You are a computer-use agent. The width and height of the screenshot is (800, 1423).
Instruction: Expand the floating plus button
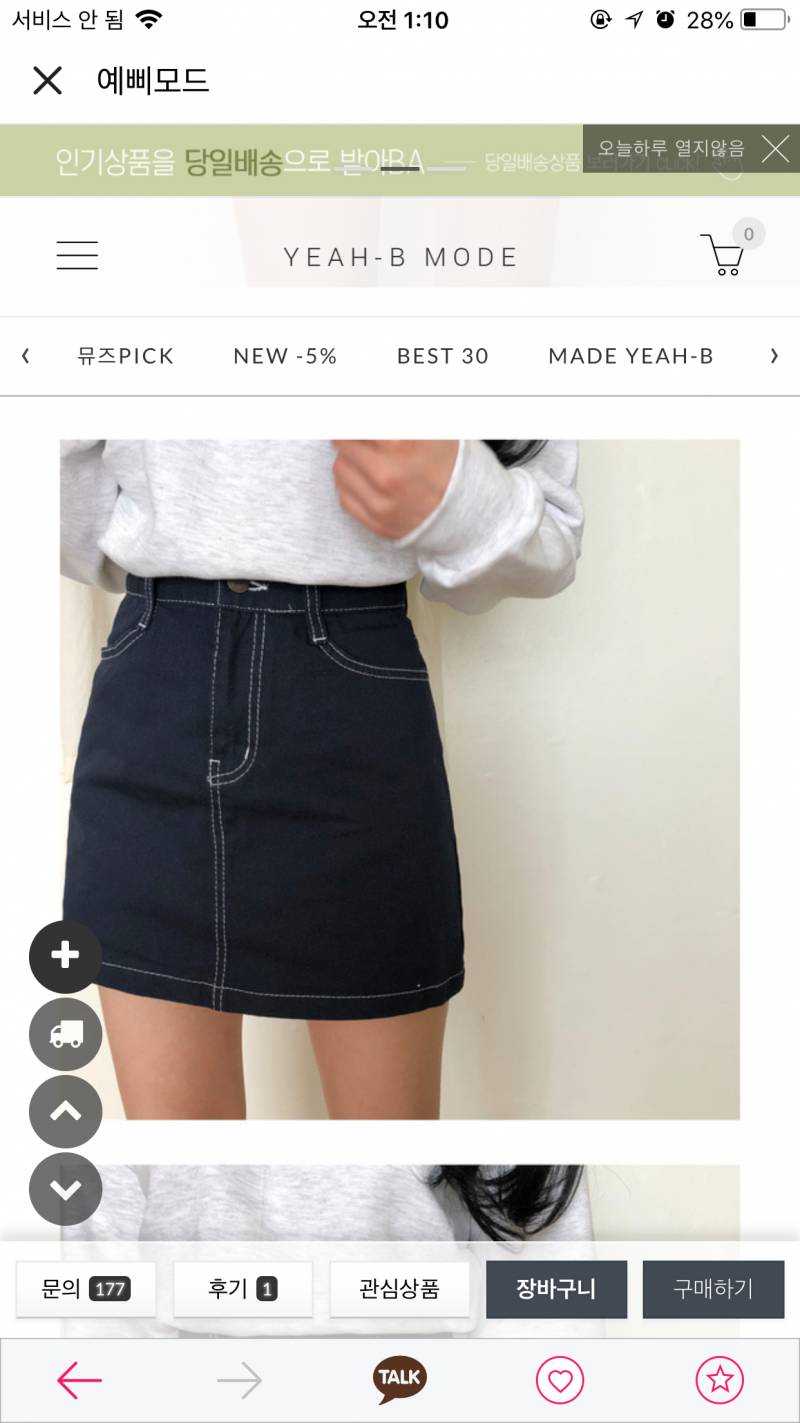65,956
